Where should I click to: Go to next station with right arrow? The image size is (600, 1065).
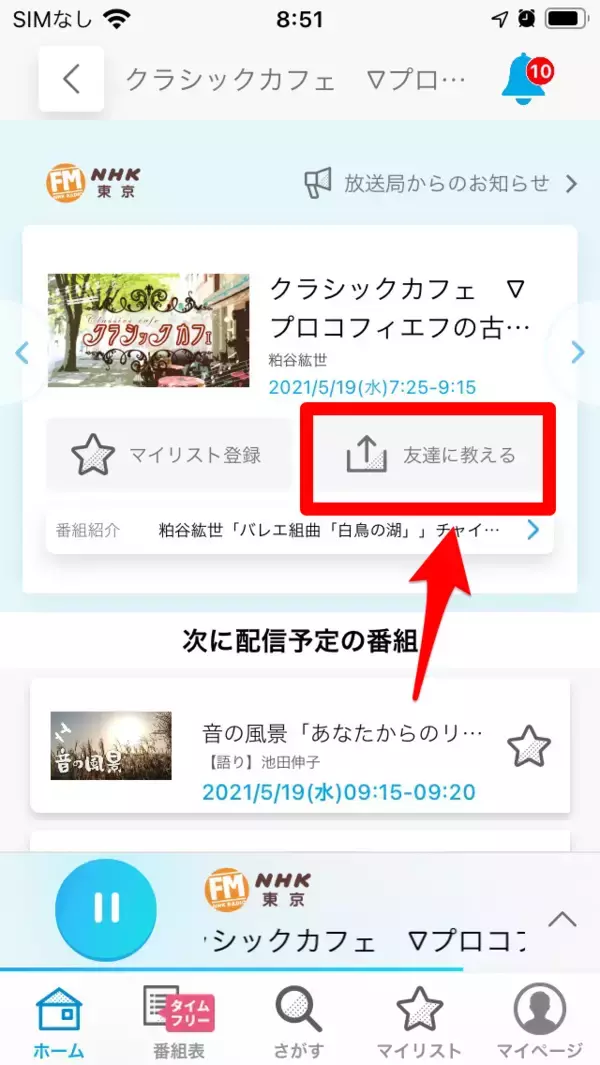click(577, 351)
